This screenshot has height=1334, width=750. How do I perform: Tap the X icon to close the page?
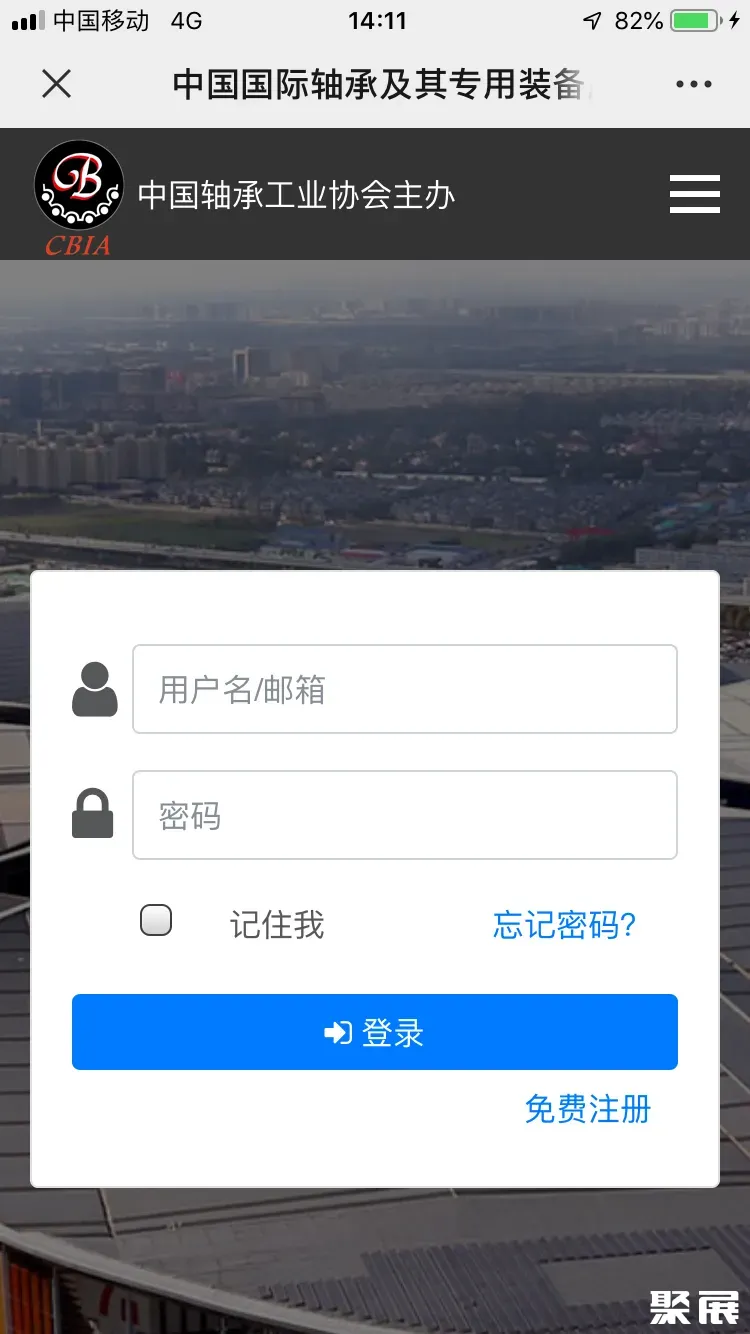tap(56, 84)
